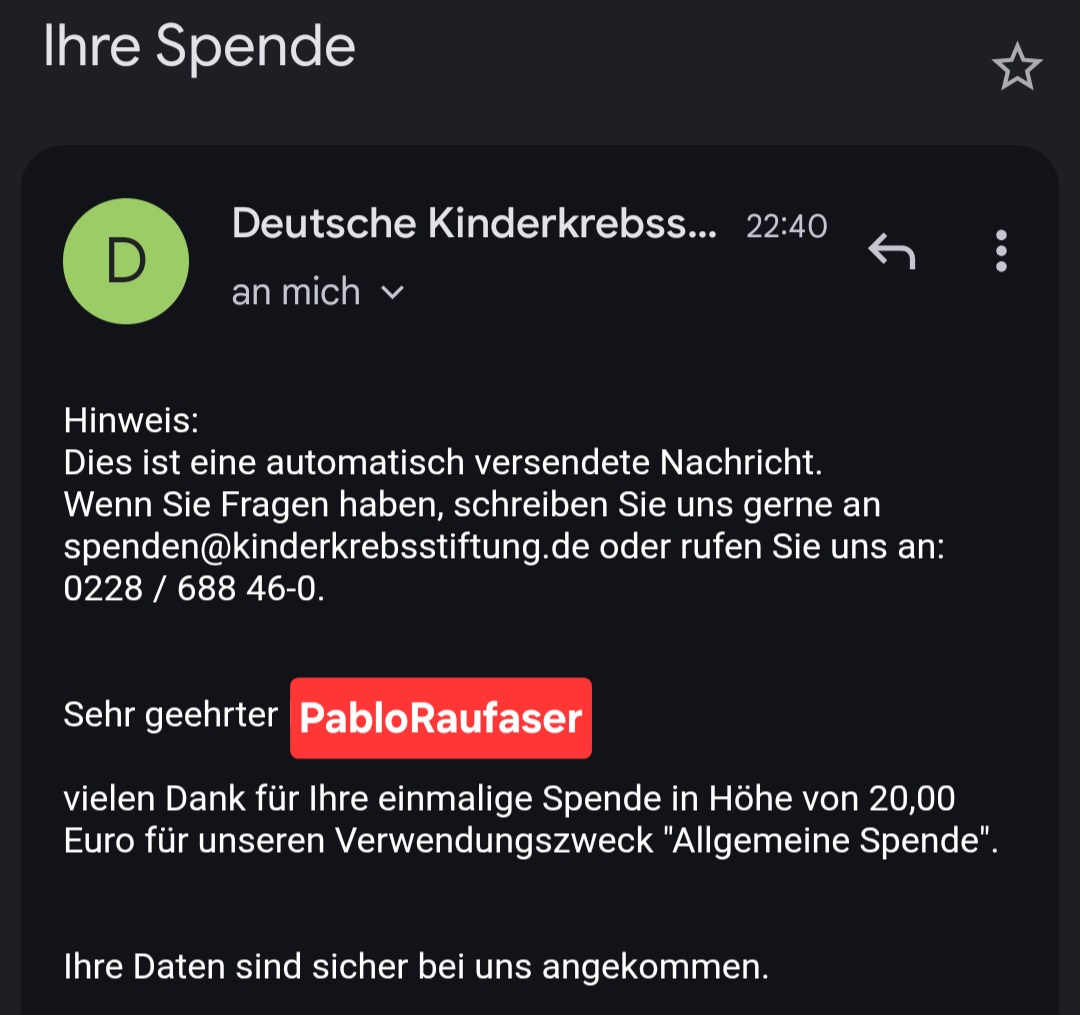Expand the 'an mich' recipient details
Image resolution: width=1080 pixels, height=1015 pixels.
coord(393,293)
